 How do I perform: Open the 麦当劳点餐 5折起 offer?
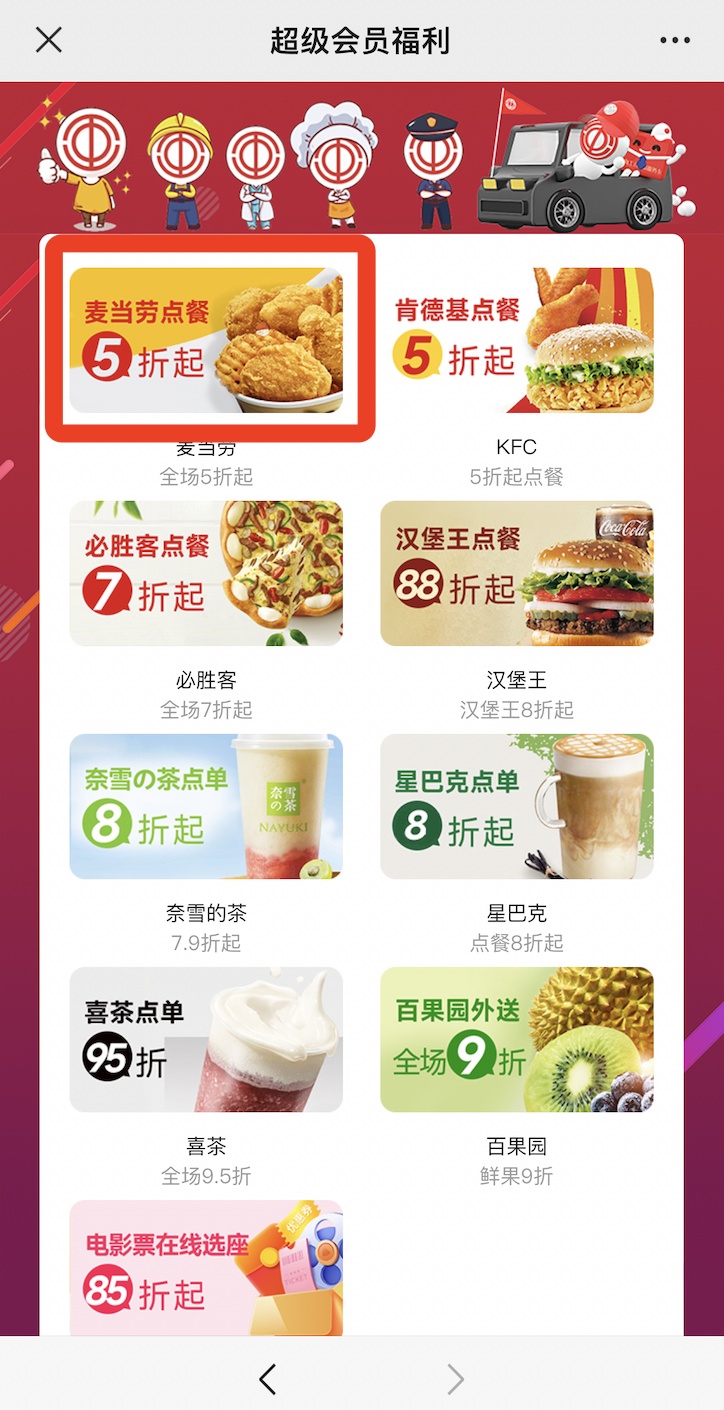point(206,340)
